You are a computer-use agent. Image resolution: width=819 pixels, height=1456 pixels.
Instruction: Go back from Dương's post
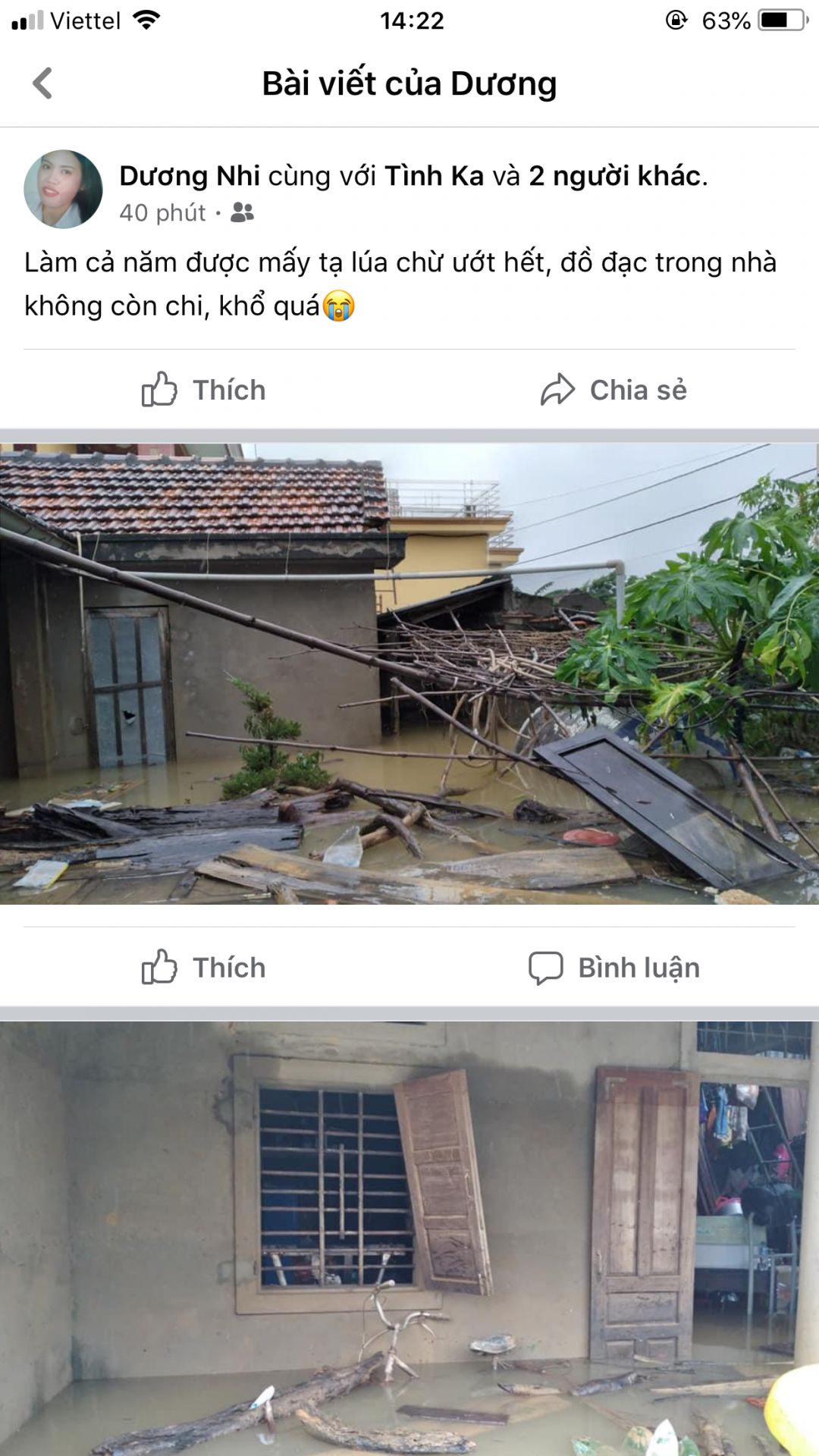pos(43,83)
